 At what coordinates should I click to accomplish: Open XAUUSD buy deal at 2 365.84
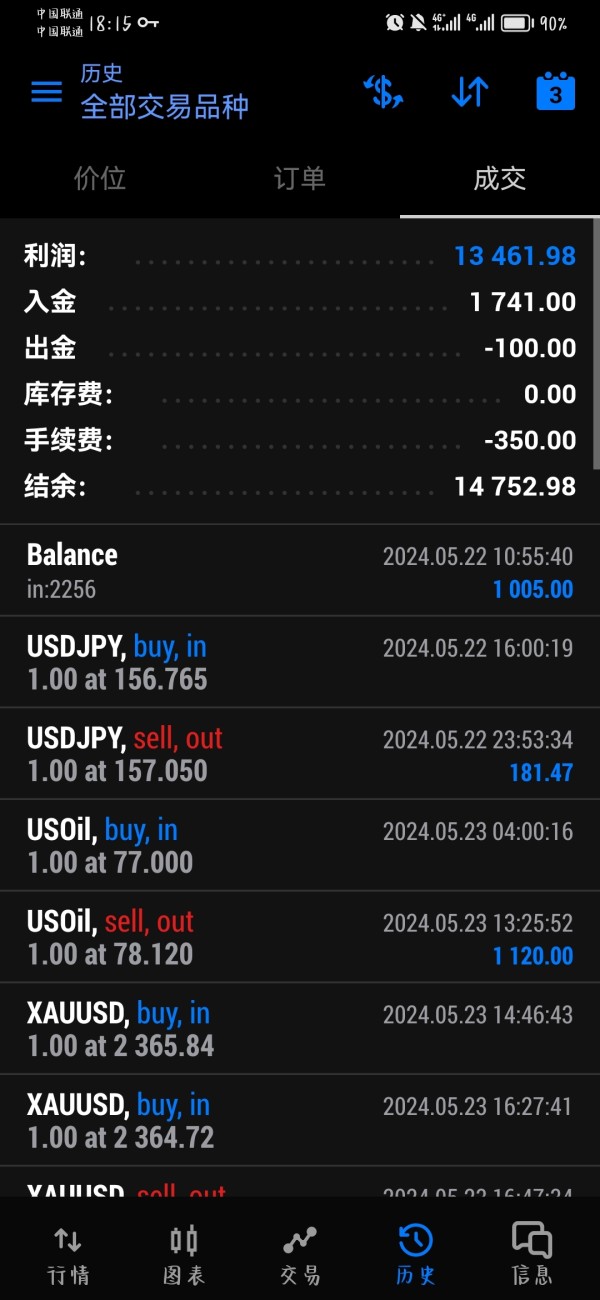coord(300,1029)
